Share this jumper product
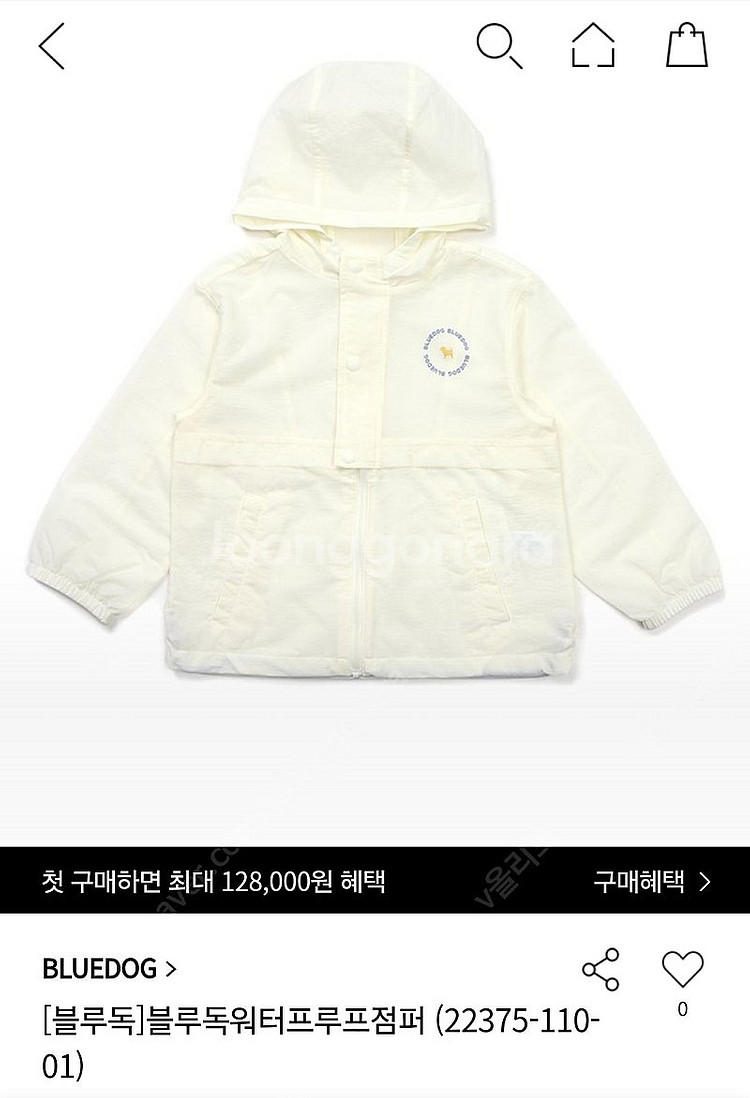 point(600,969)
